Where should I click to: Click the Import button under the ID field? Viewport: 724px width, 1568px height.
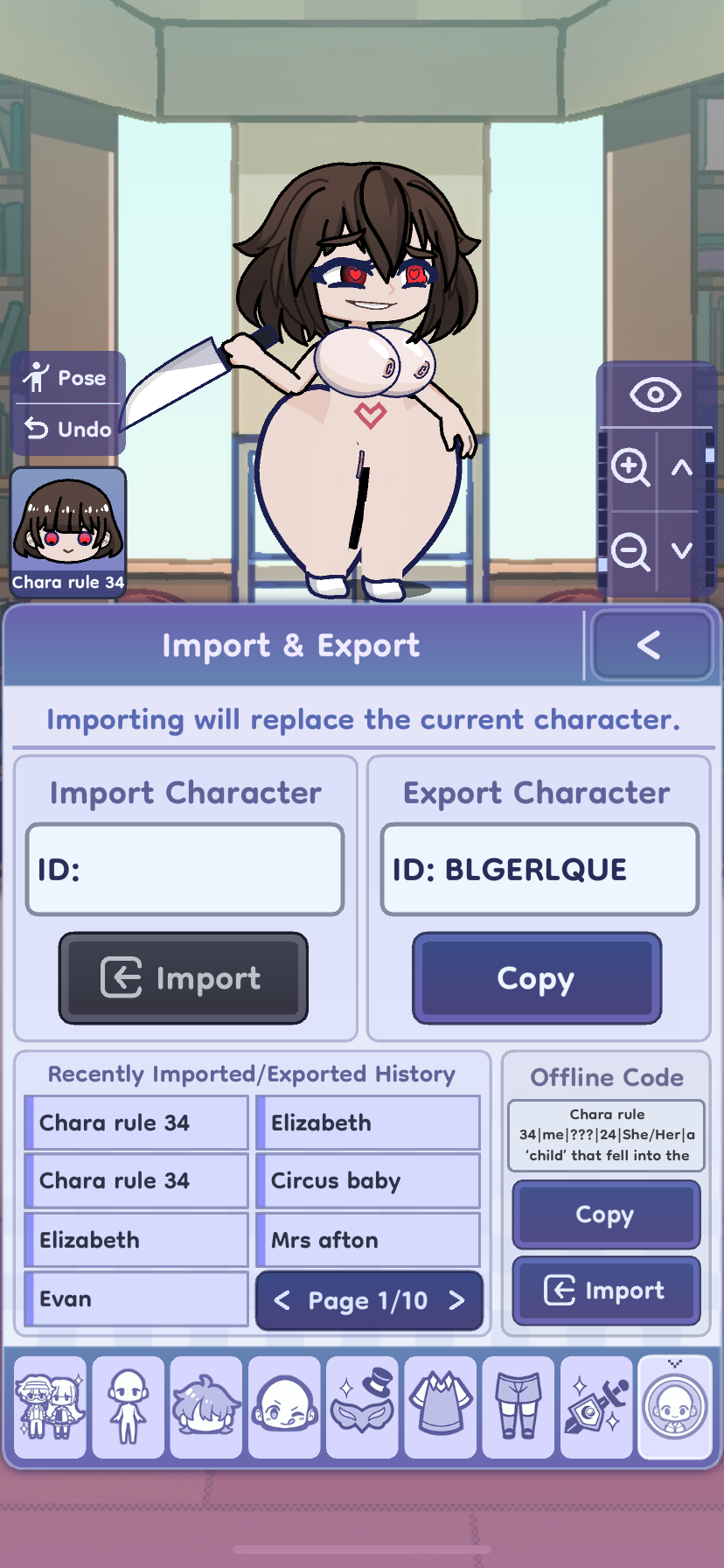coord(182,977)
